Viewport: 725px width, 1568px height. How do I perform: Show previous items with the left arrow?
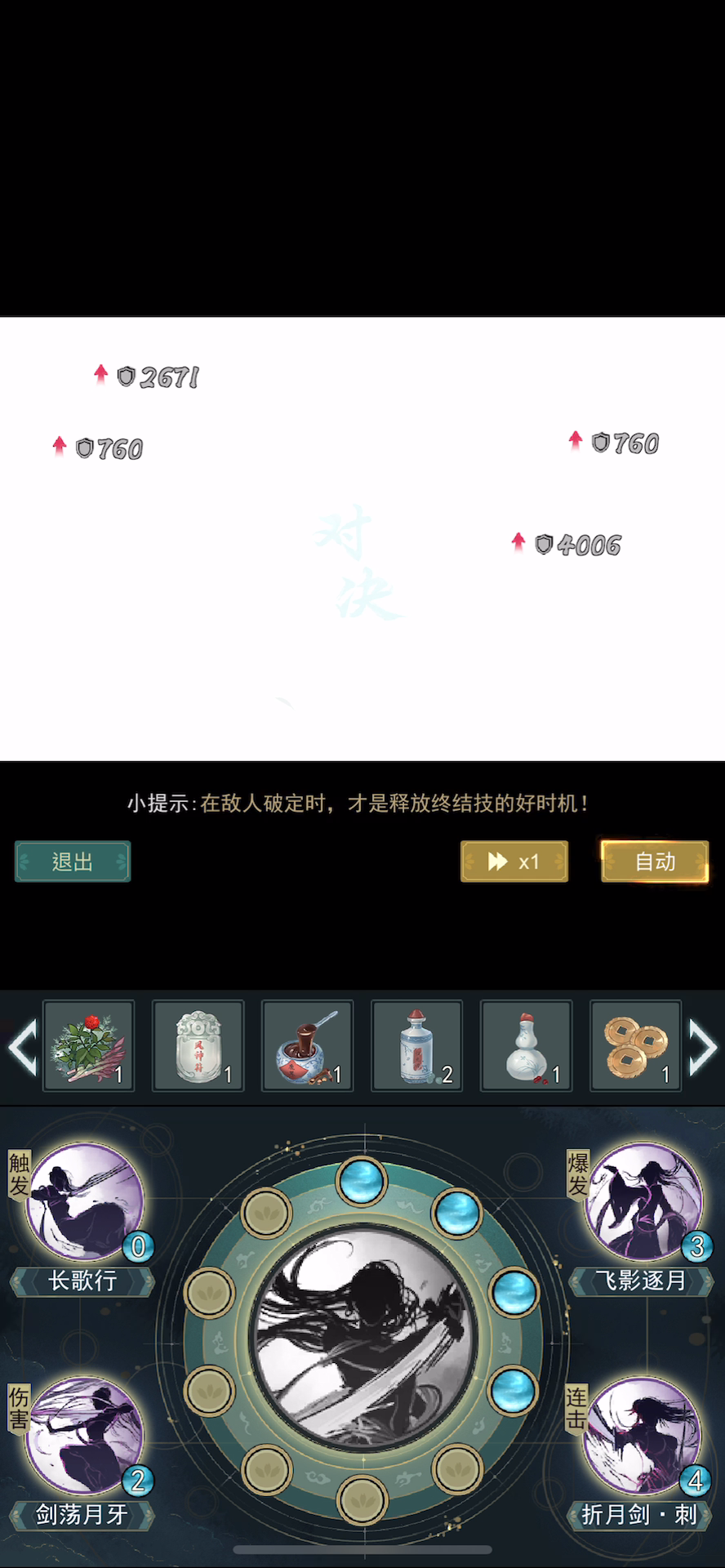[x=22, y=1047]
